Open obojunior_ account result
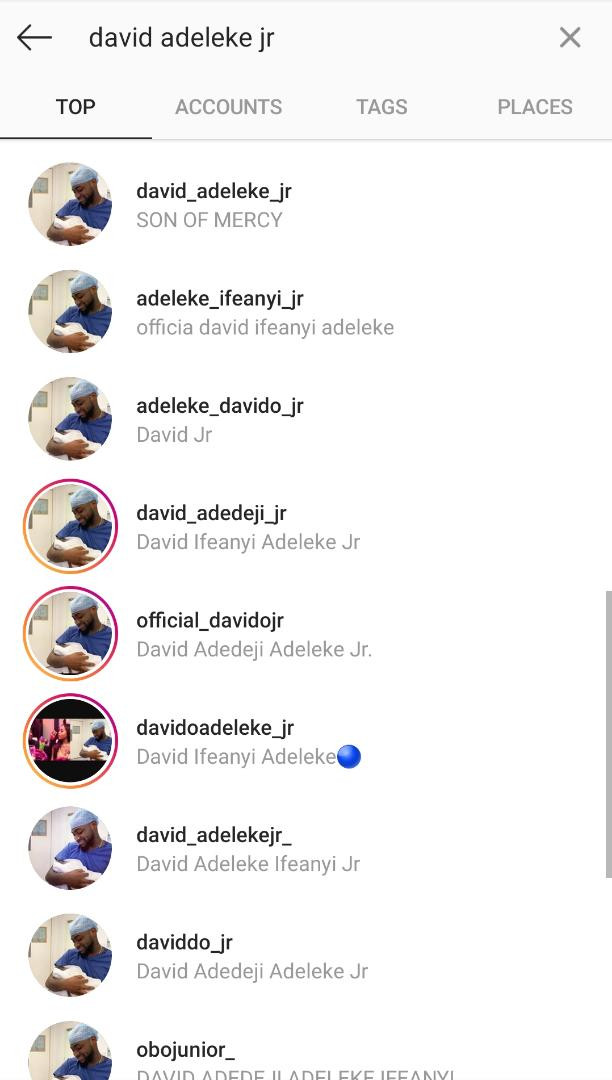Viewport: 612px width, 1080px height. click(306, 1046)
